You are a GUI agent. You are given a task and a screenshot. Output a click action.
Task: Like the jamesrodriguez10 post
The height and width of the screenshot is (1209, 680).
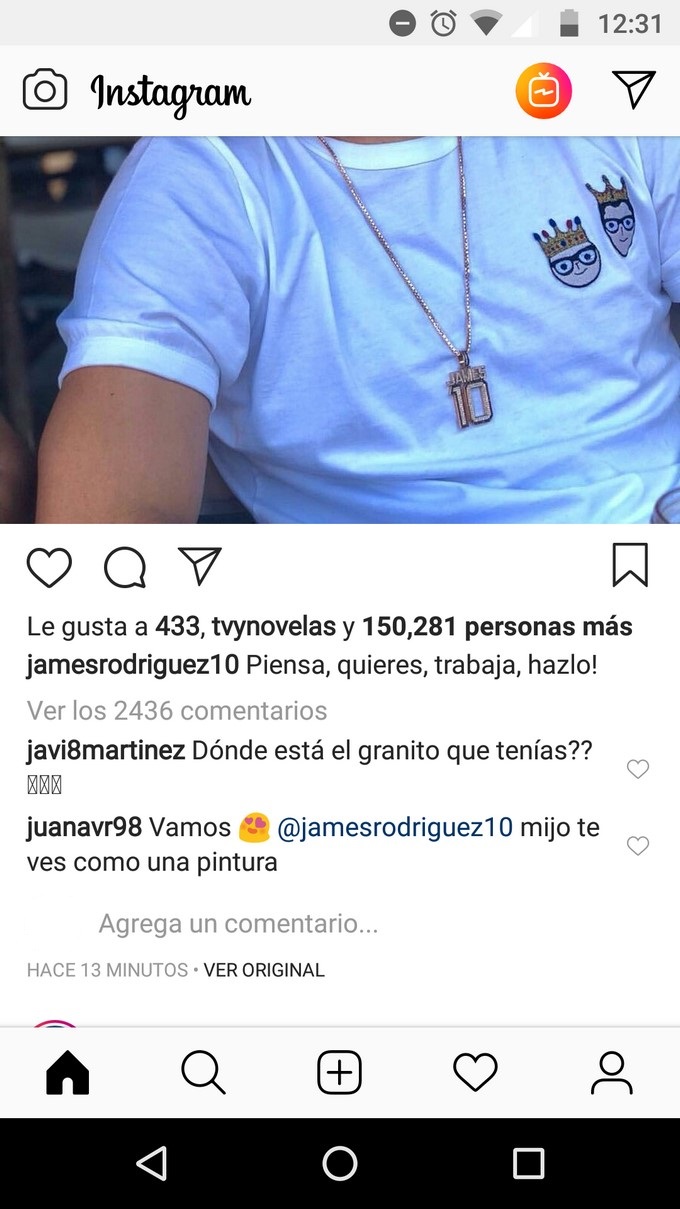pos(49,568)
